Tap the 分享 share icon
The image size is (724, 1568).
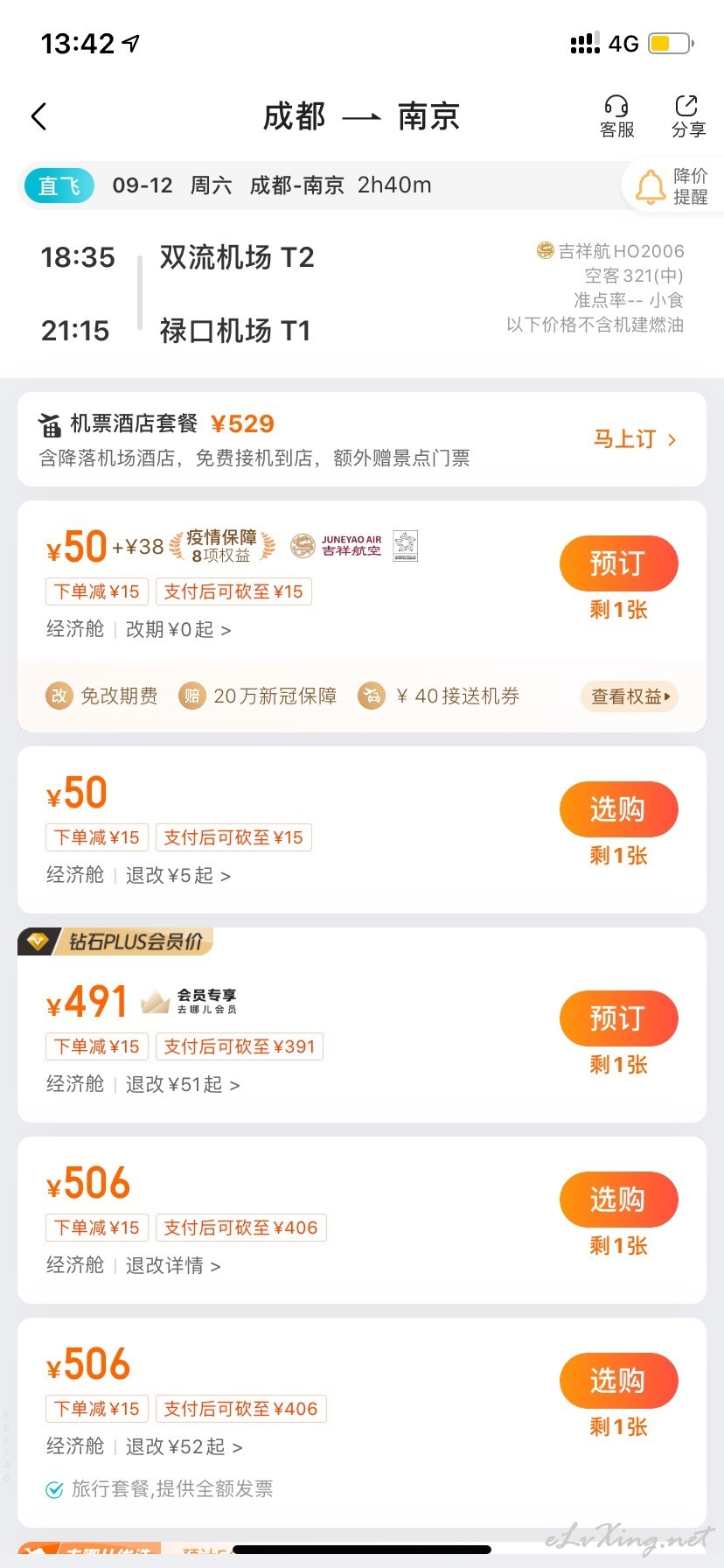click(688, 116)
